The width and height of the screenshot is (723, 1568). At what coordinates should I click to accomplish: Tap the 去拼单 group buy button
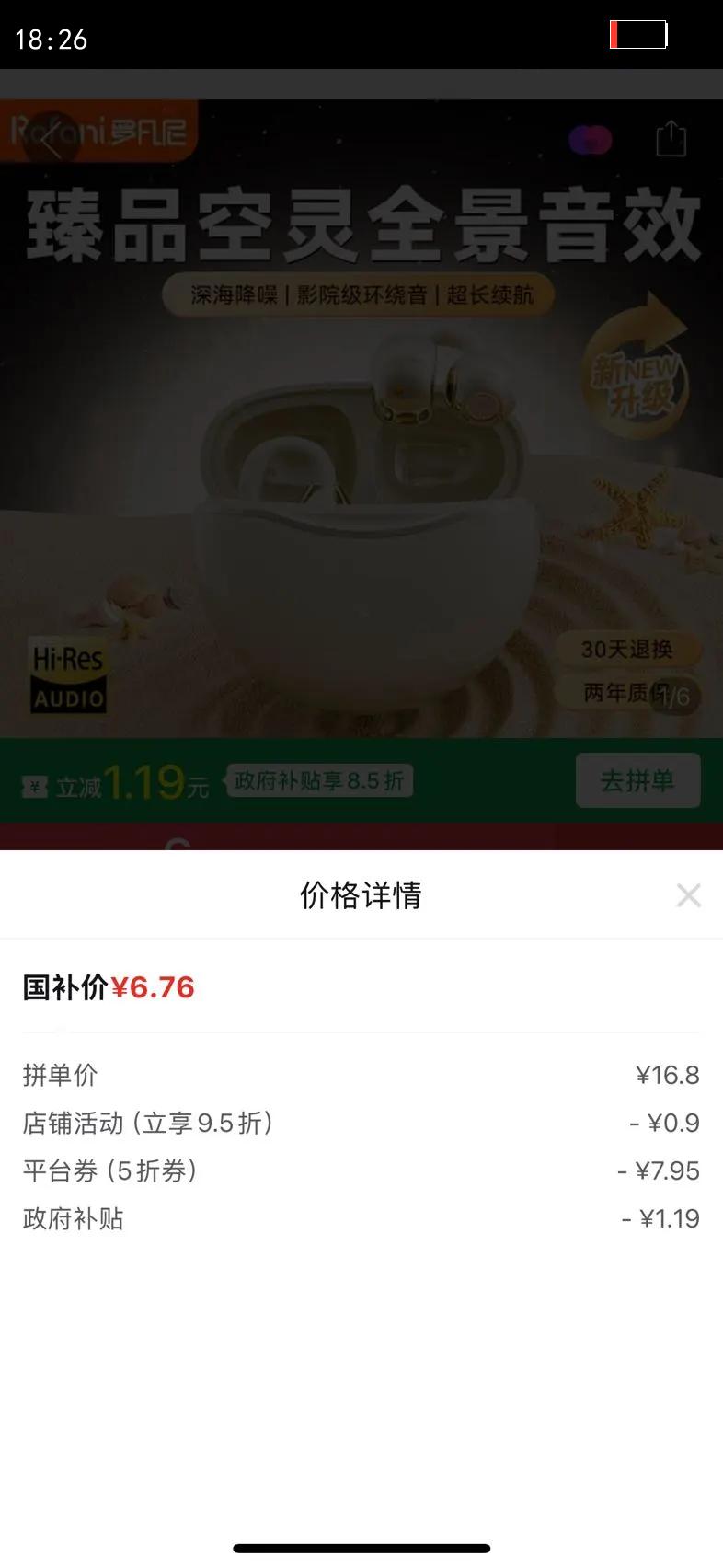[637, 780]
